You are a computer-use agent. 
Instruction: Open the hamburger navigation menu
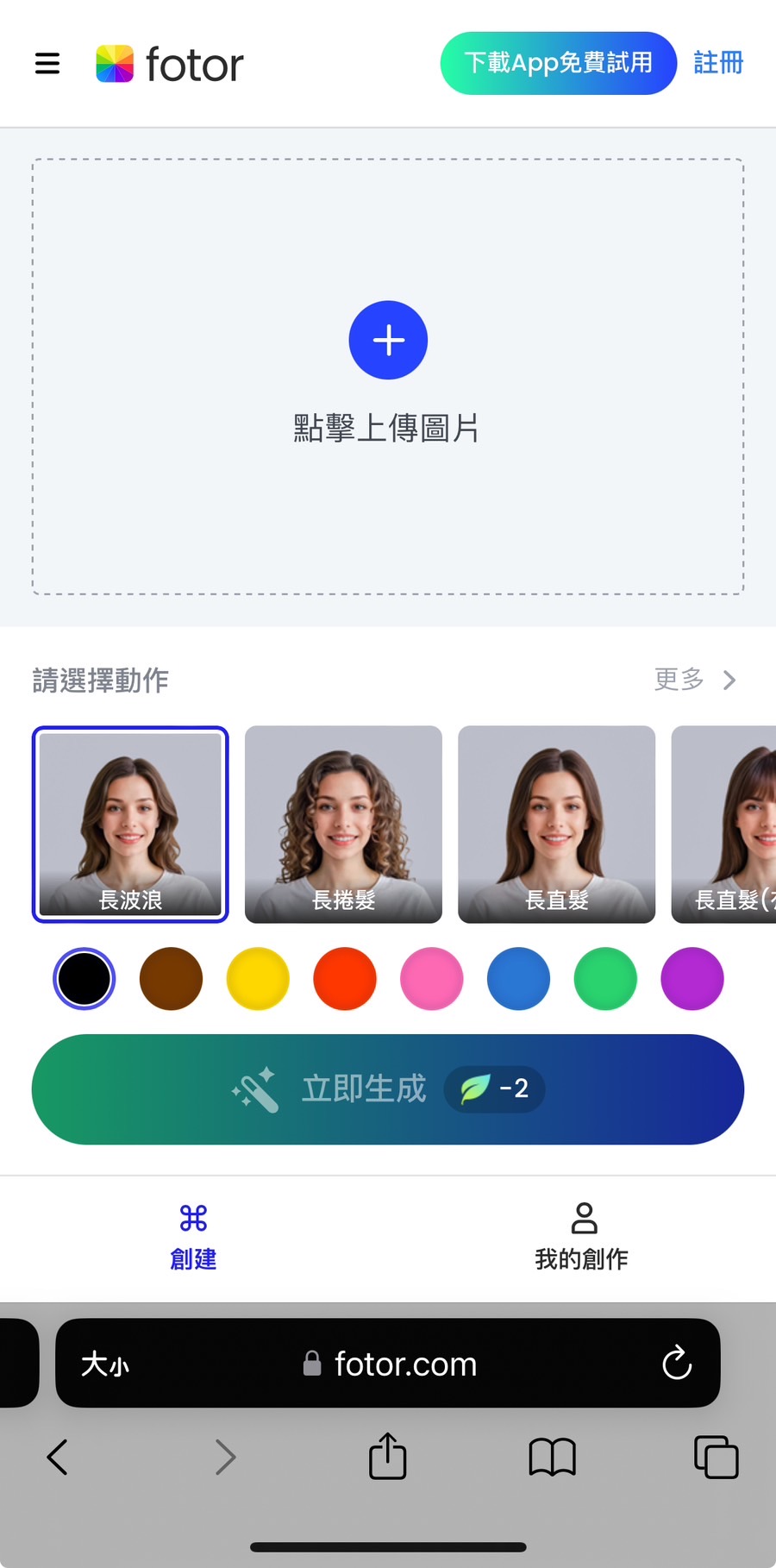coord(47,63)
